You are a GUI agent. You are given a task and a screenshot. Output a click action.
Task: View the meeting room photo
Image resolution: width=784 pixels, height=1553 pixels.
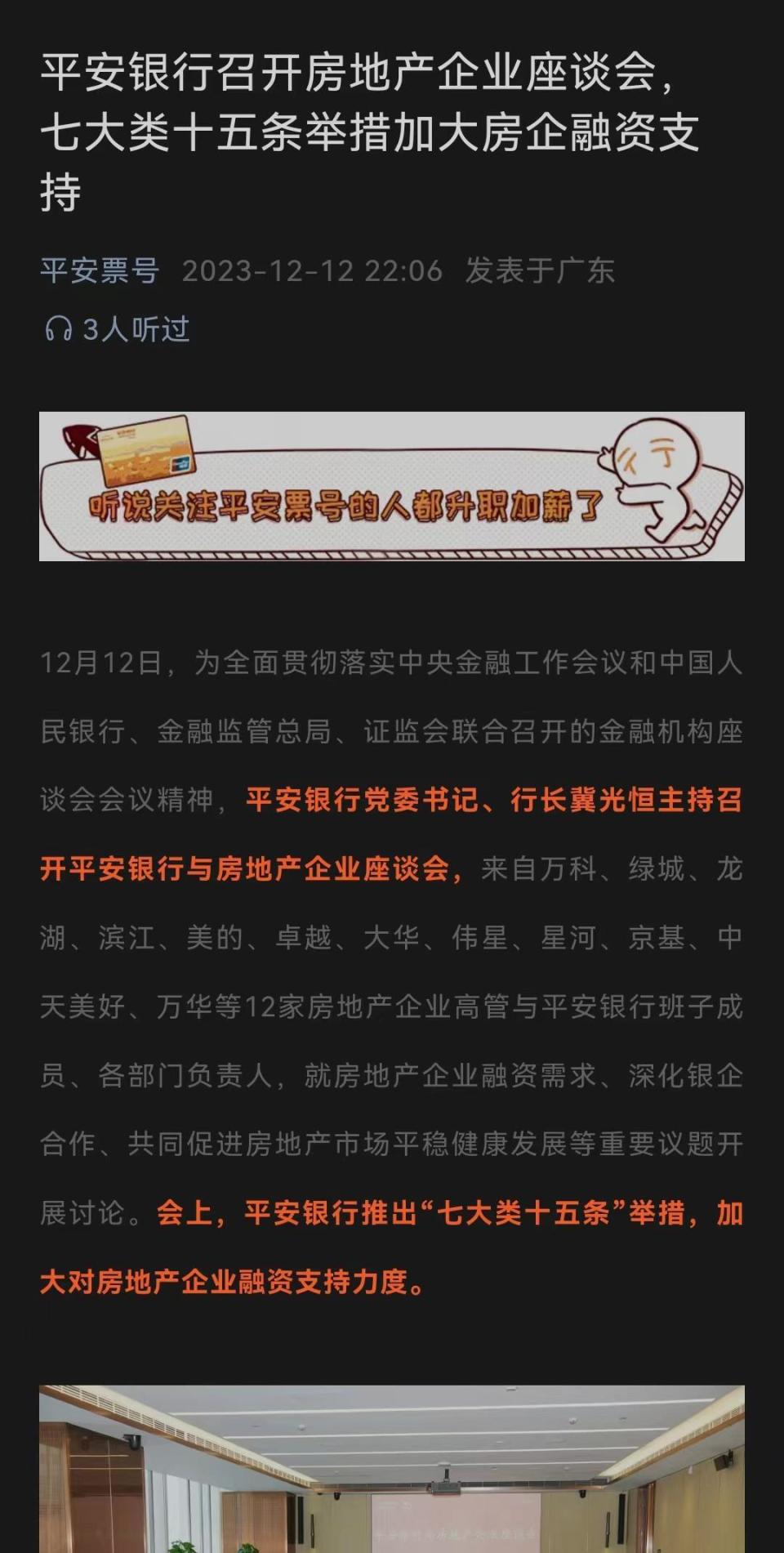(392, 1469)
